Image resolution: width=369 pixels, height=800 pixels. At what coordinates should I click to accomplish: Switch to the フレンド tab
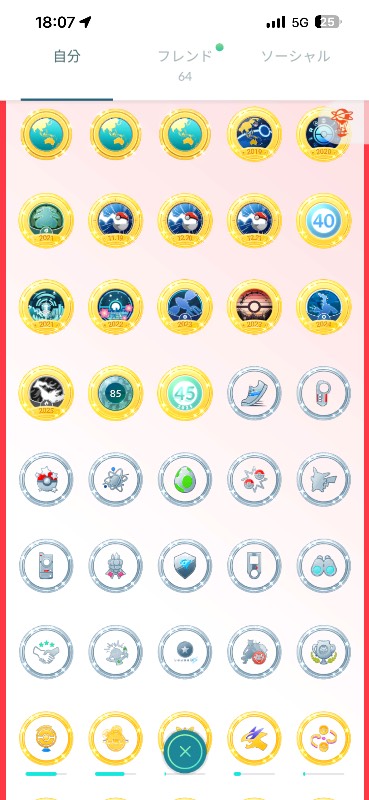[184, 56]
